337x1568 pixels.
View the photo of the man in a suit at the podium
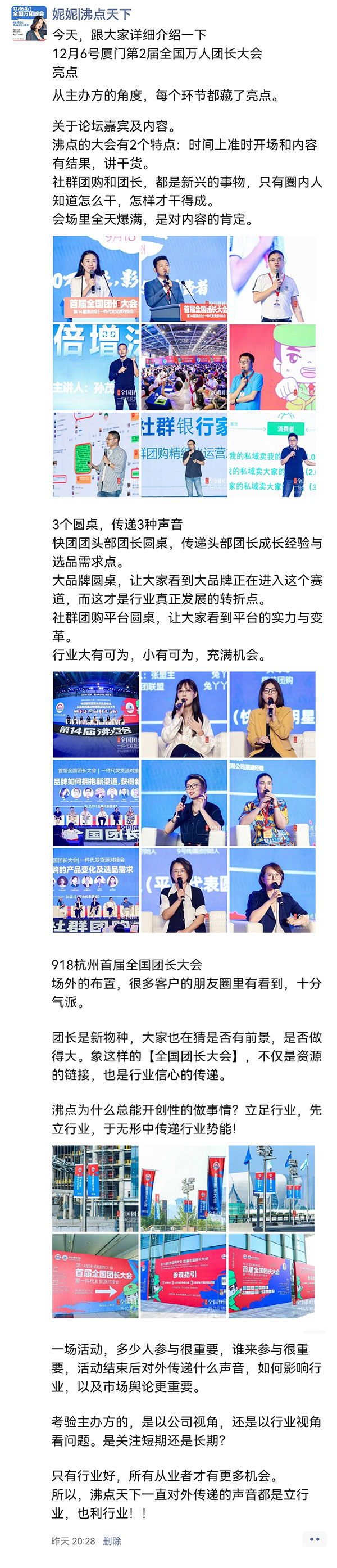click(x=184, y=279)
